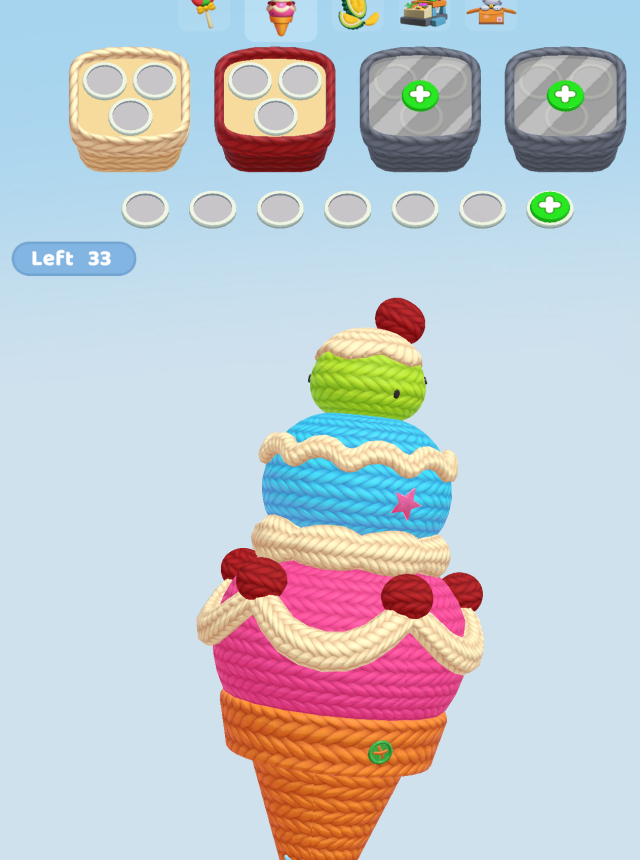Screen dimensions: 640x860
Task: Tap the red cherry on top
Action: click(x=400, y=320)
